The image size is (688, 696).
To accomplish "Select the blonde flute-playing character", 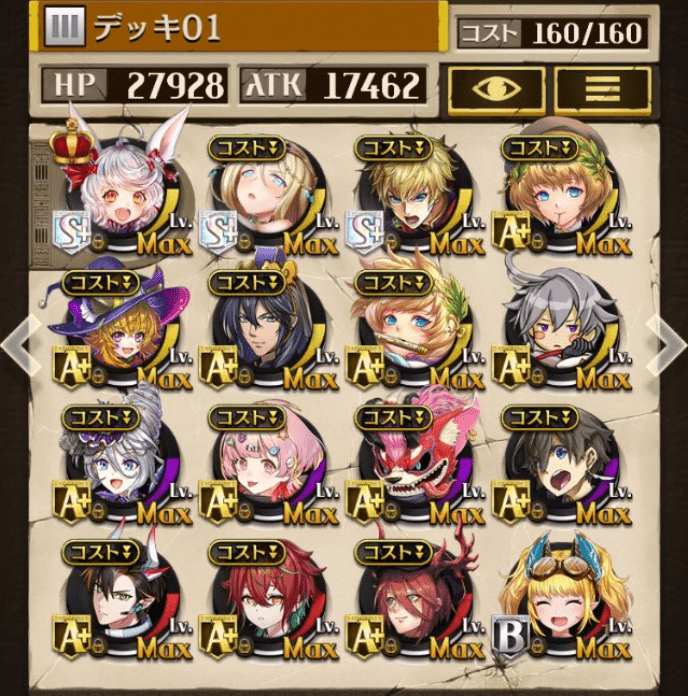I will (x=410, y=330).
